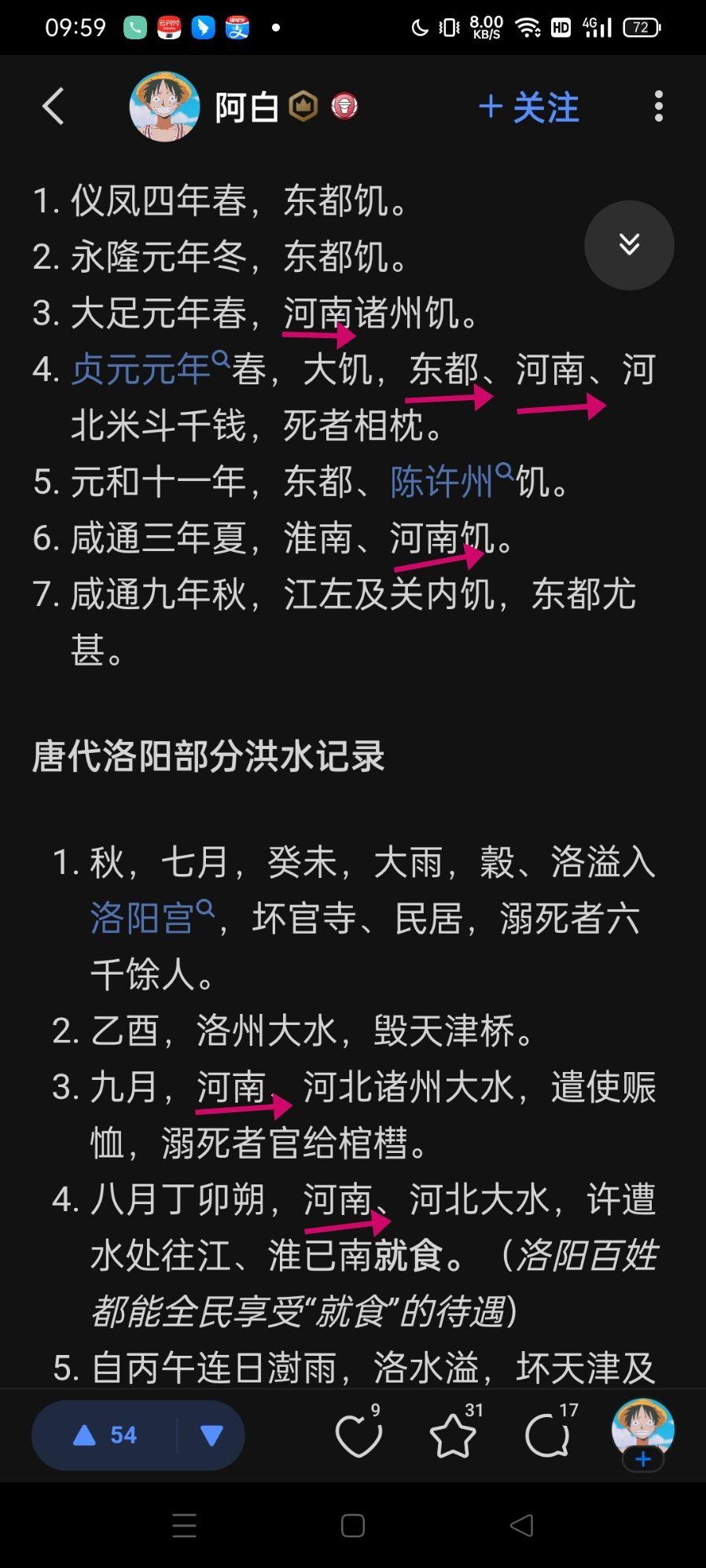Like the answer with the heart icon
The height and width of the screenshot is (1568, 706).
pos(359,1434)
